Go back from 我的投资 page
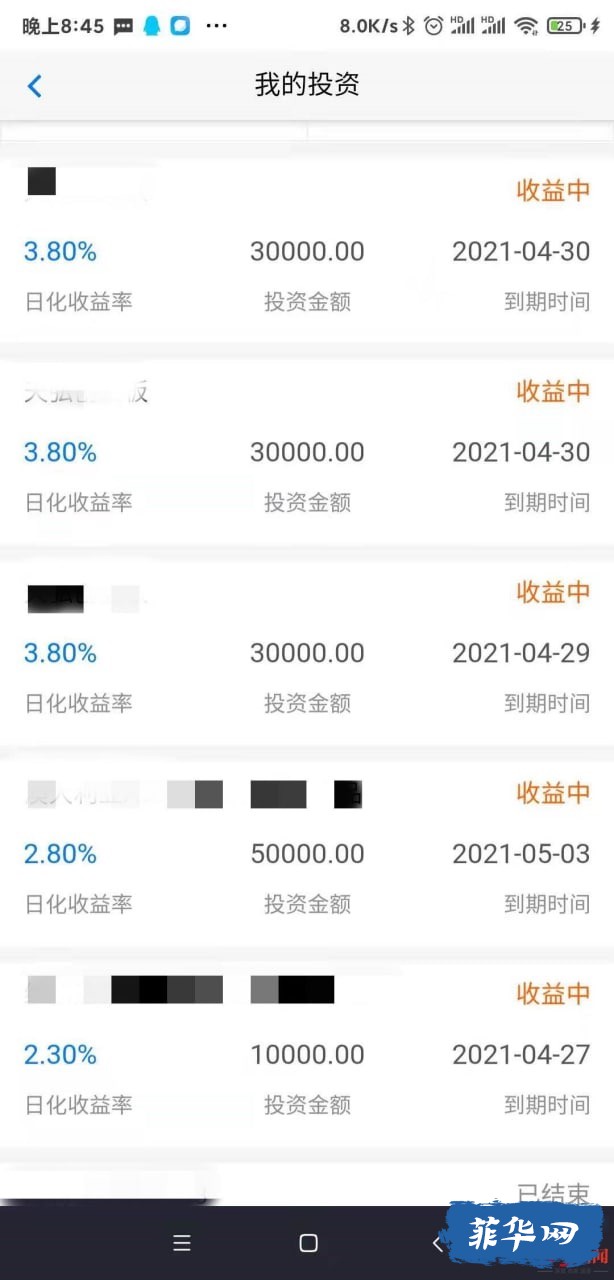This screenshot has height=1280, width=614. coord(34,86)
